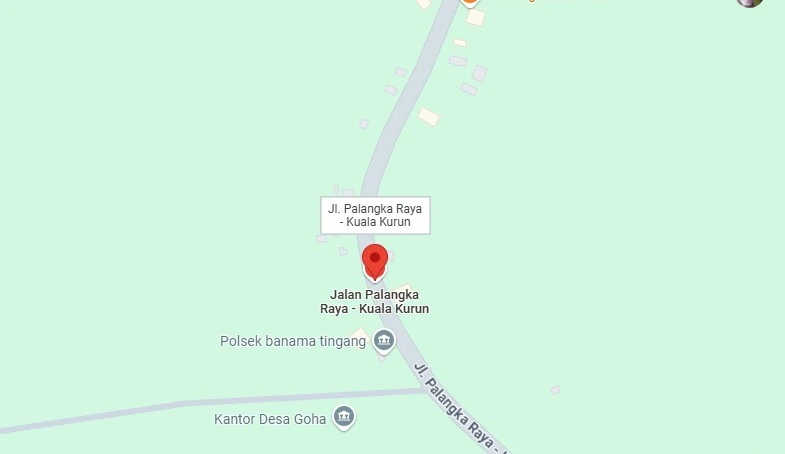Open Kantor Desa Goha place marker
The width and height of the screenshot is (785, 454).
[344, 417]
